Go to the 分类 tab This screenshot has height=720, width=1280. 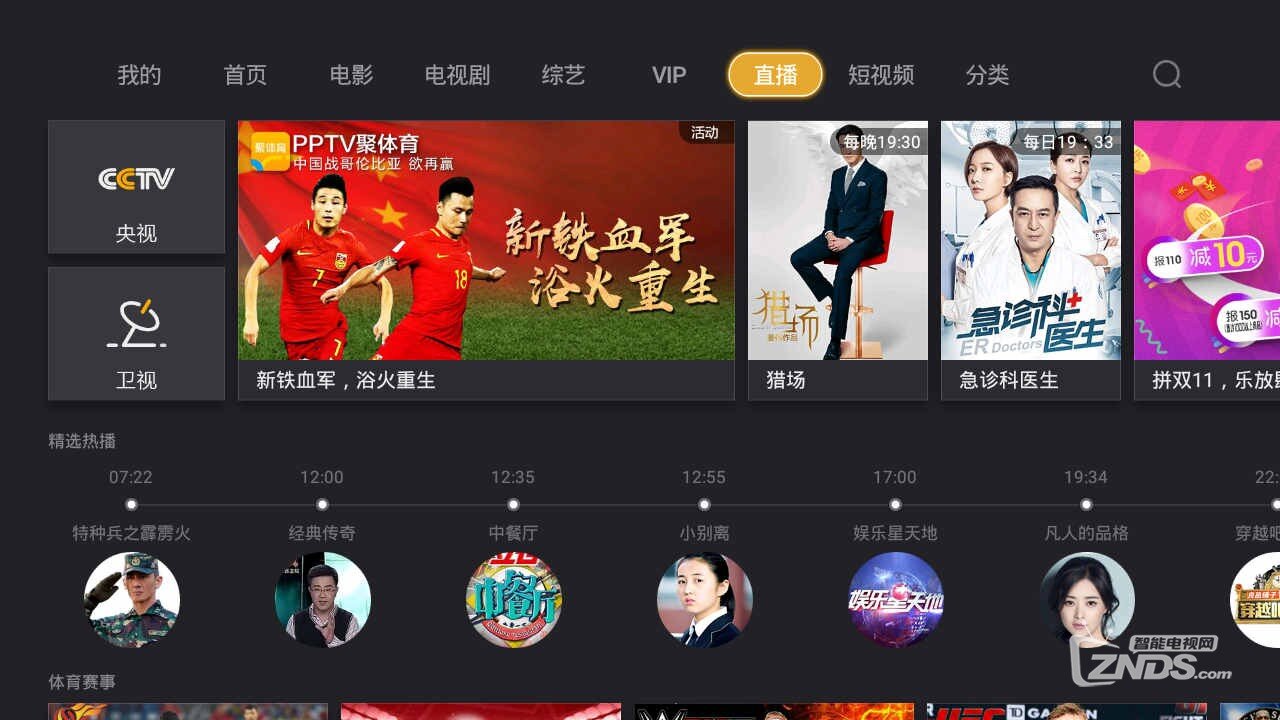point(987,75)
